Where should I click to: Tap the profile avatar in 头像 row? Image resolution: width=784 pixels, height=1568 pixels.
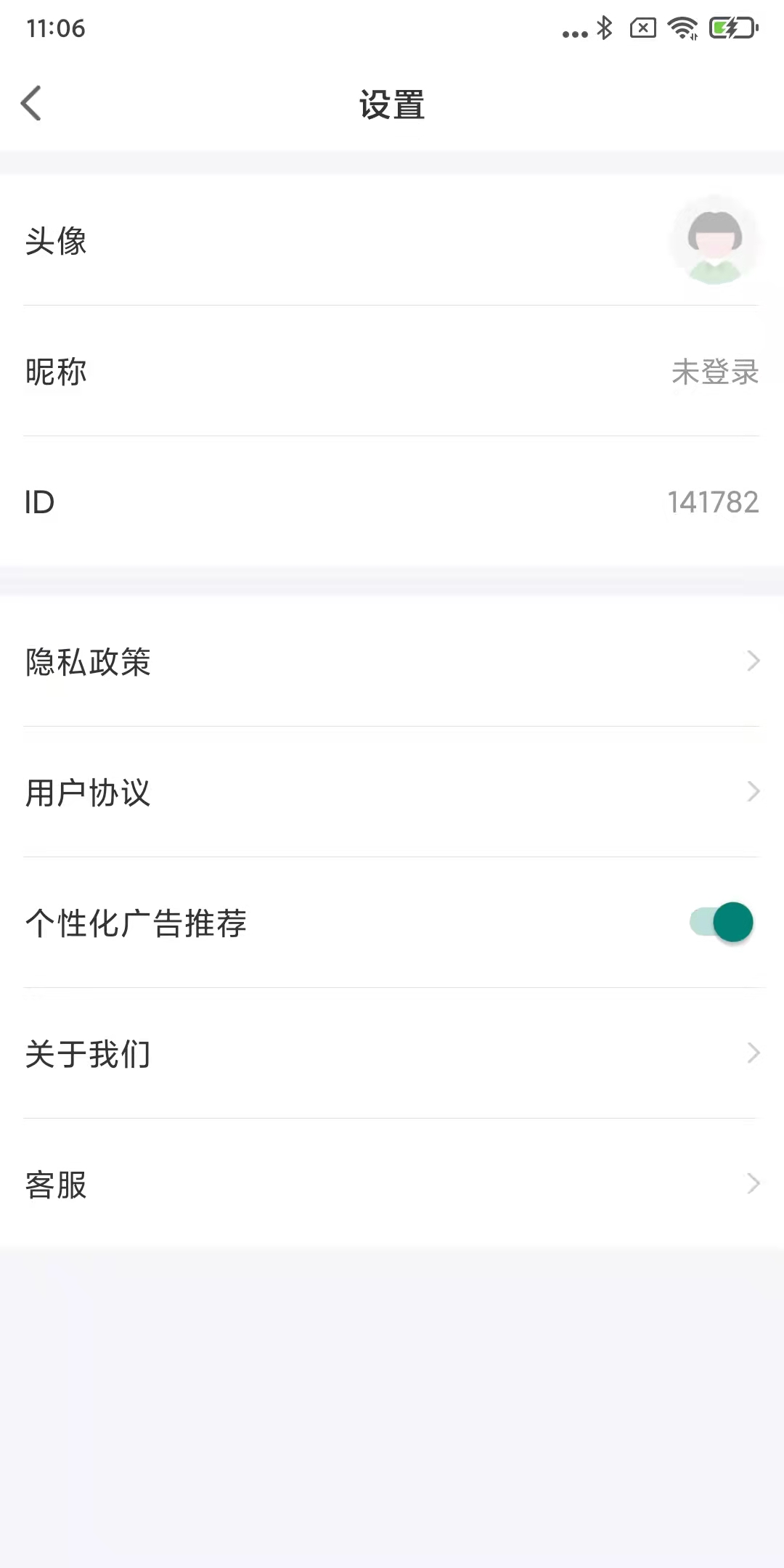pos(714,240)
